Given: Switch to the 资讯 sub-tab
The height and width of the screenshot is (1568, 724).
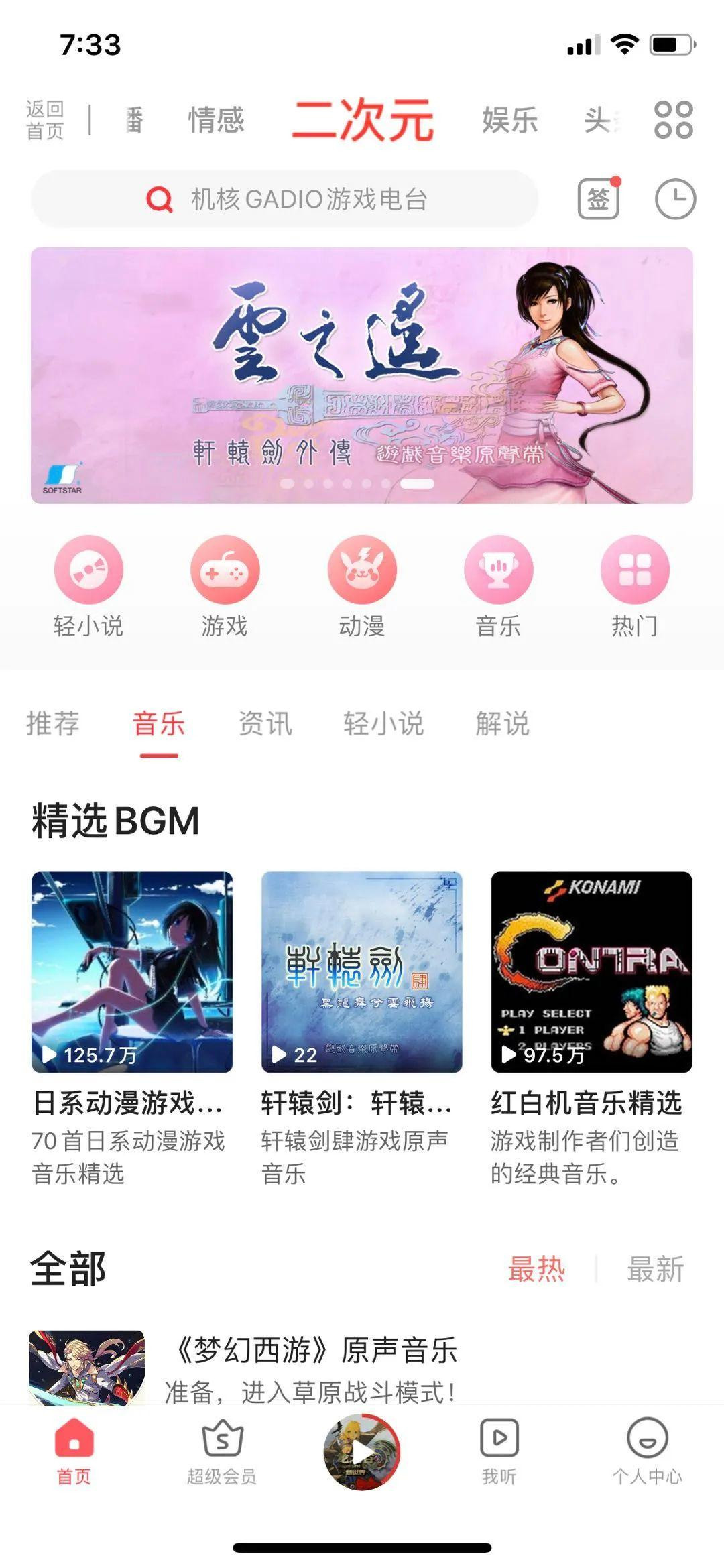Looking at the screenshot, I should tap(265, 724).
